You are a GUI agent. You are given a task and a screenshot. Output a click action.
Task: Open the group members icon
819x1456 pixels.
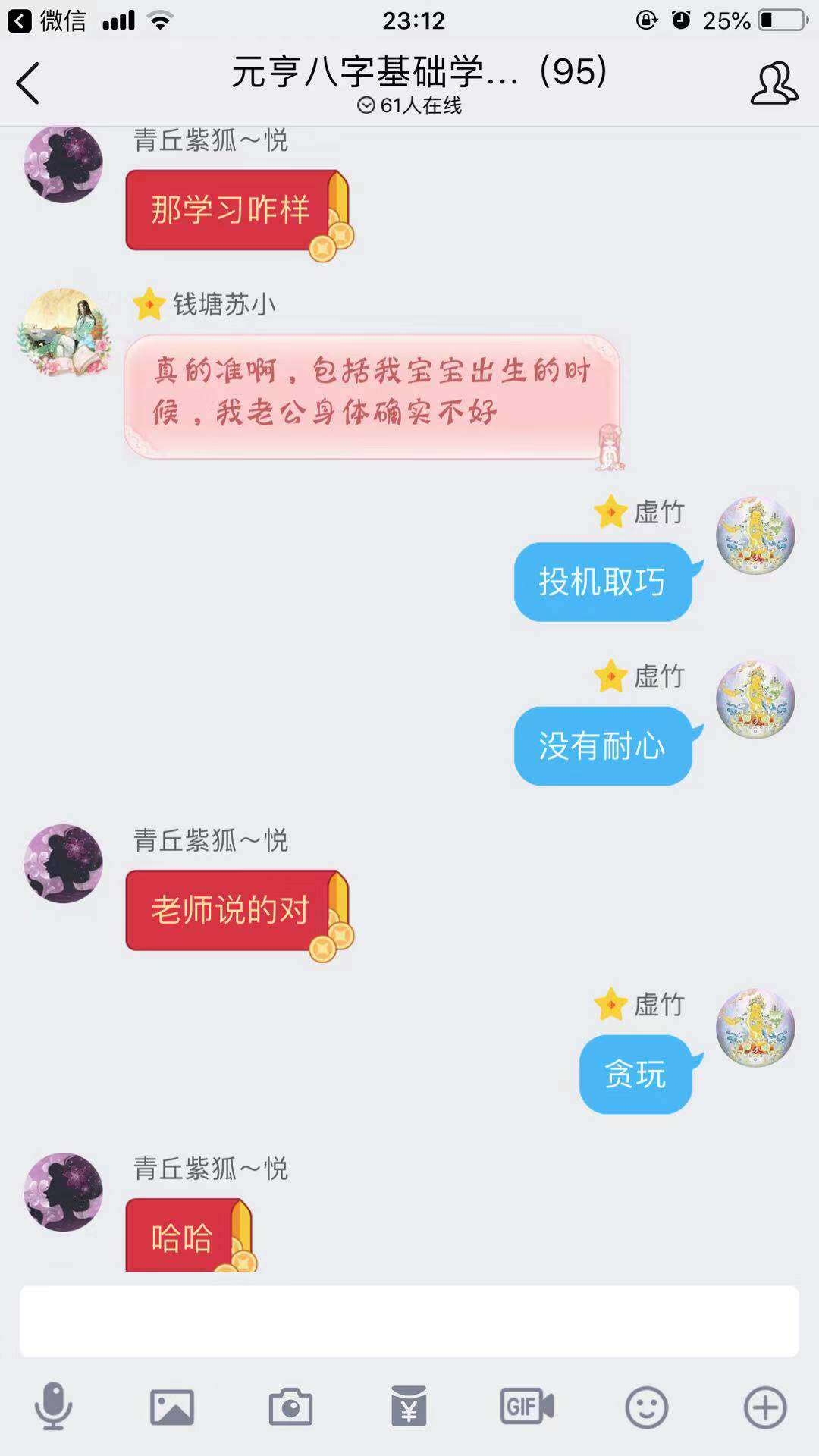773,83
